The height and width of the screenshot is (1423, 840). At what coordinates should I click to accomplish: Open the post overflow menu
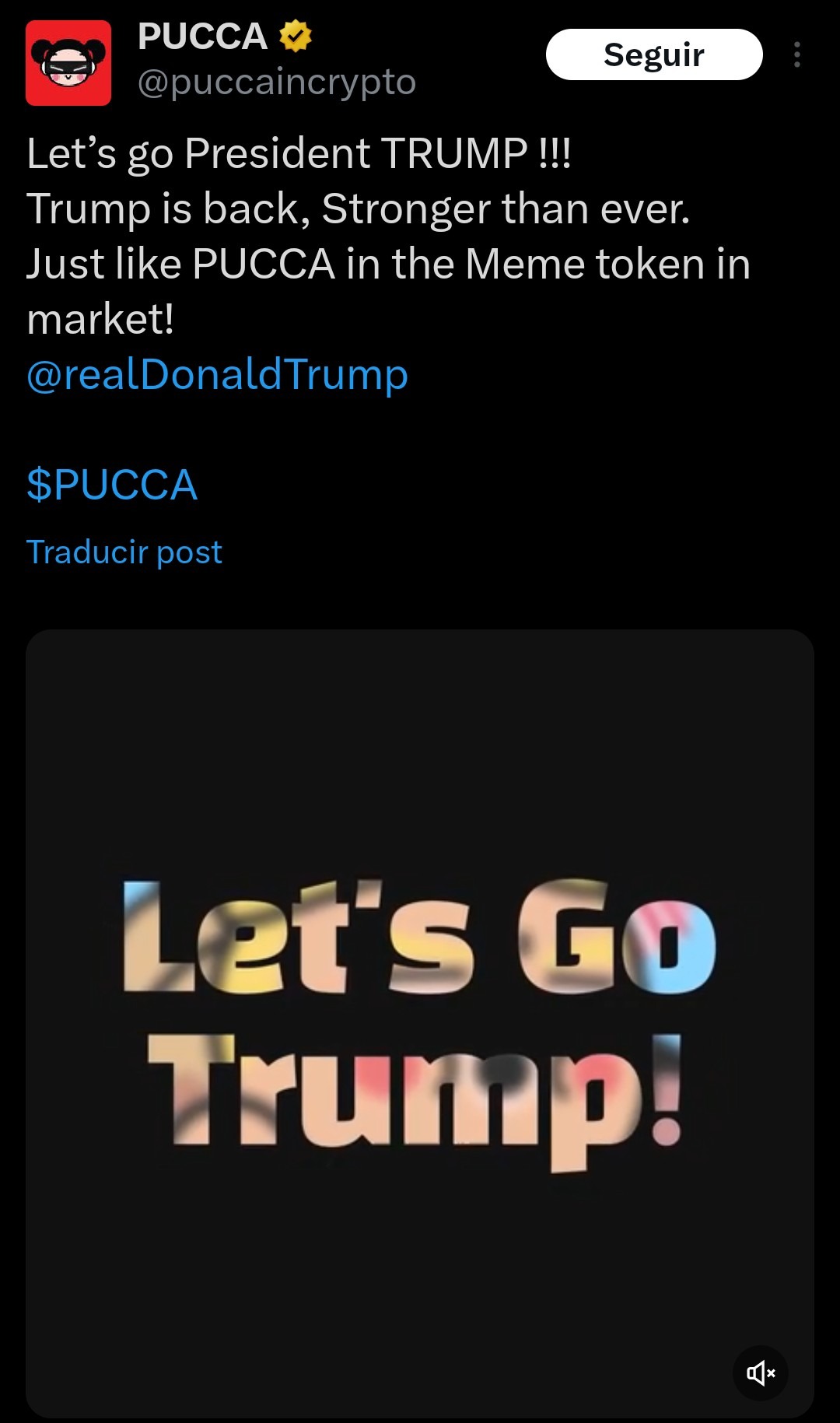pyautogui.click(x=796, y=54)
